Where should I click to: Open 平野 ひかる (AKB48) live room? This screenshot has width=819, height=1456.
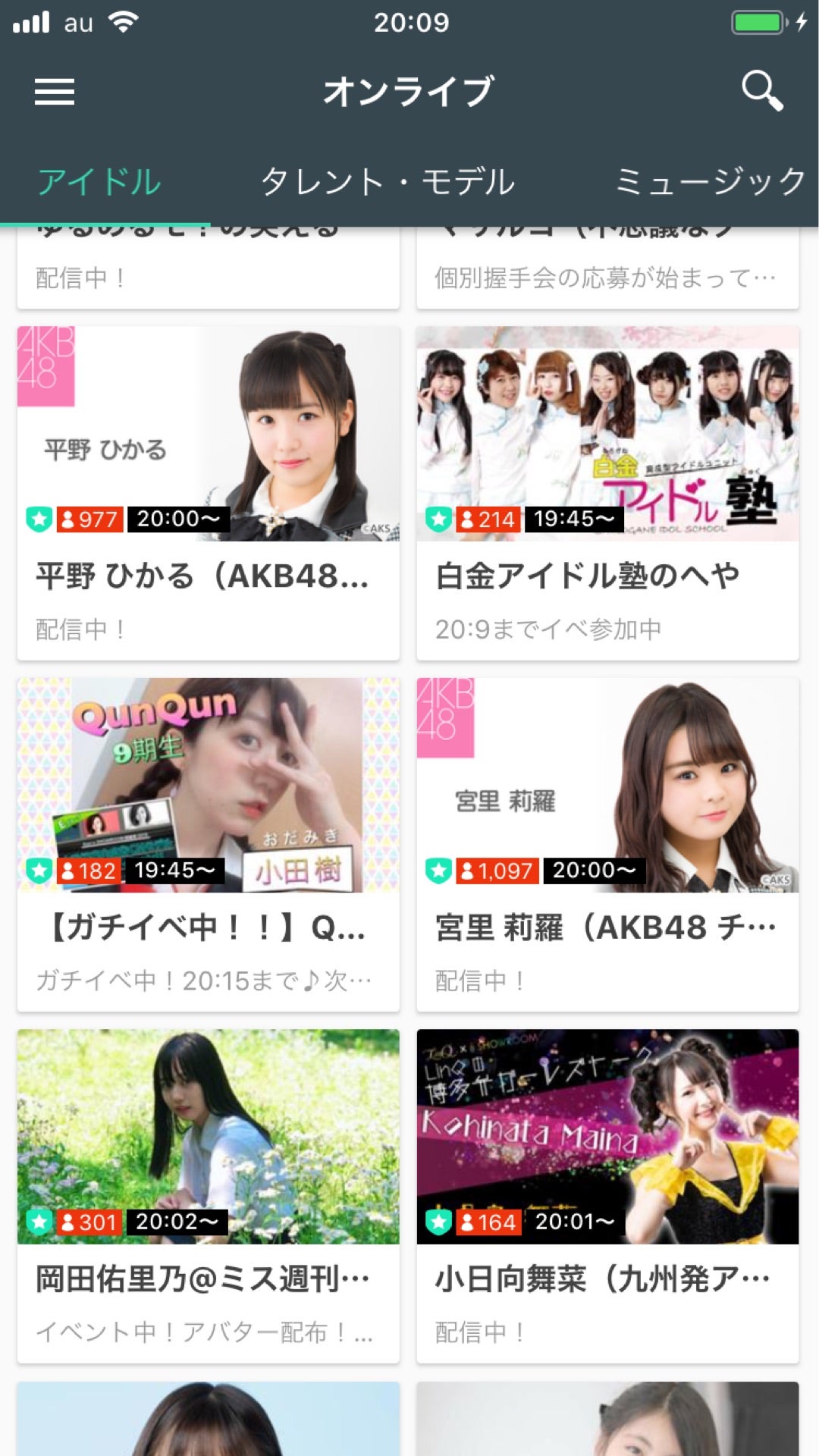tap(208, 493)
